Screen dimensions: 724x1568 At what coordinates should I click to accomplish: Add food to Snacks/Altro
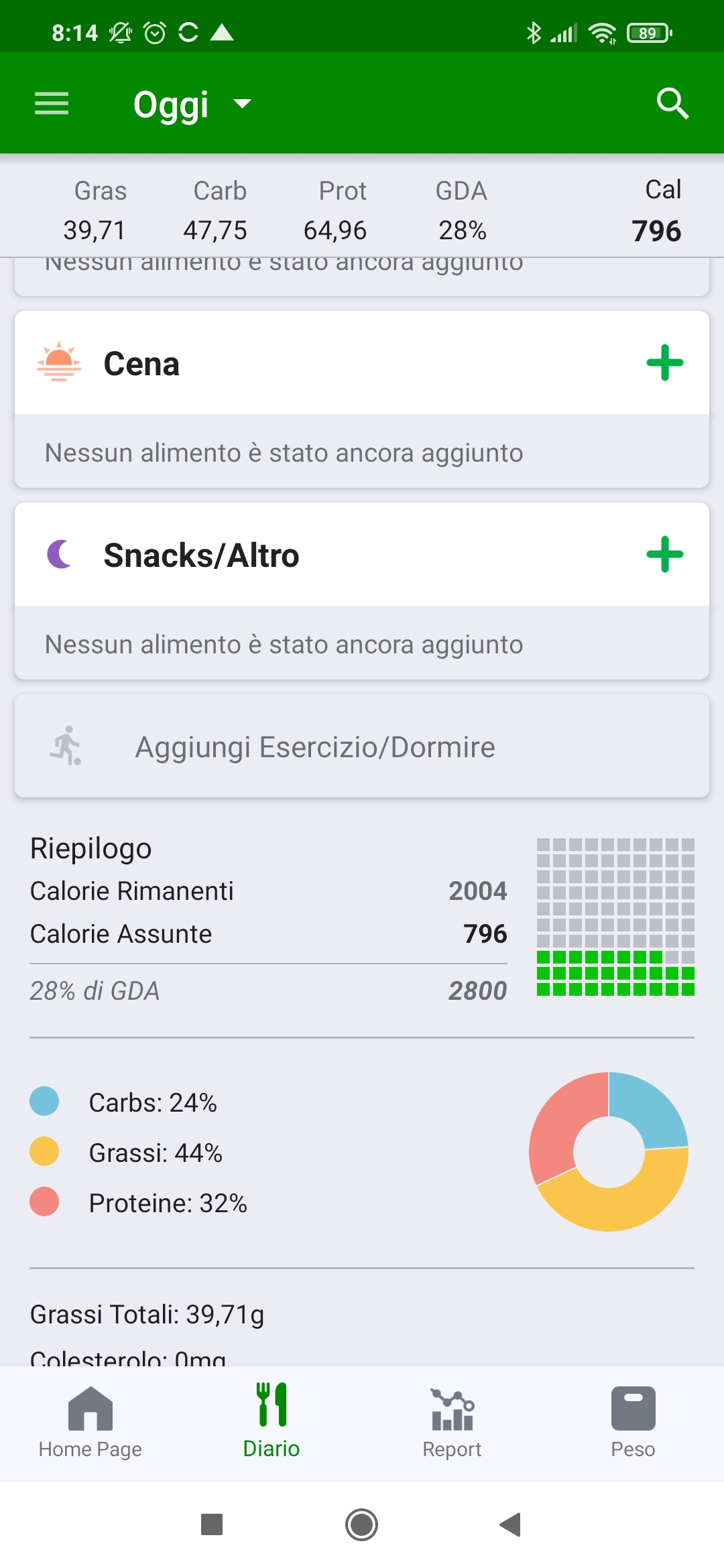tap(664, 555)
